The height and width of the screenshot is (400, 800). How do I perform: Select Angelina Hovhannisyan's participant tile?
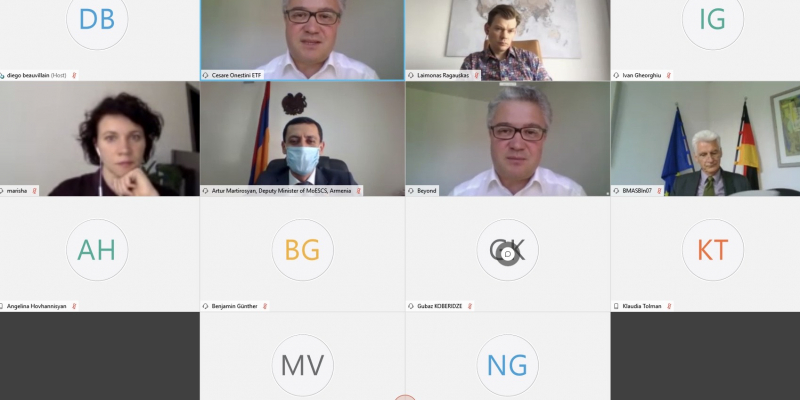pyautogui.click(x=97, y=252)
